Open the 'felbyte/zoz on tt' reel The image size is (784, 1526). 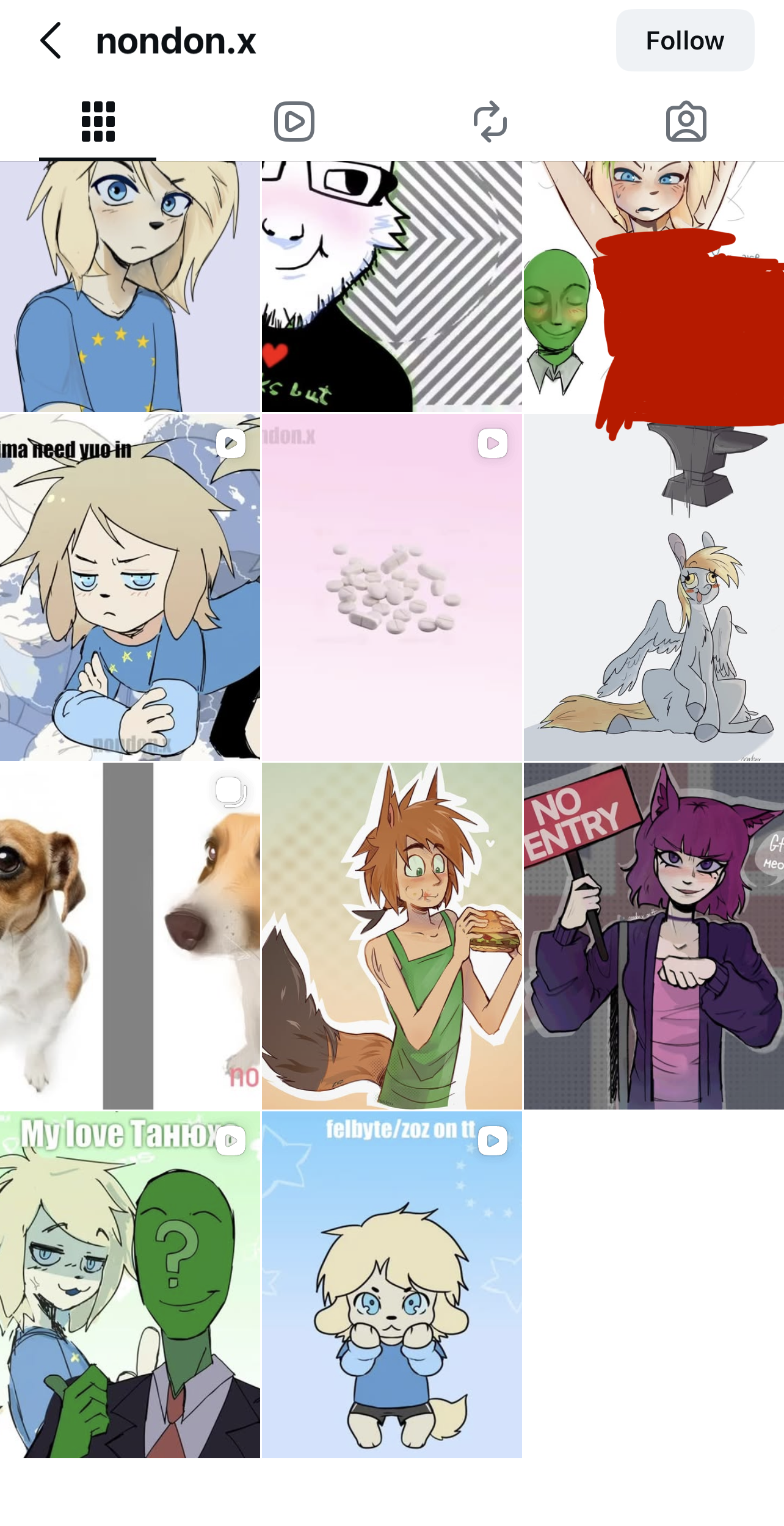391,1284
